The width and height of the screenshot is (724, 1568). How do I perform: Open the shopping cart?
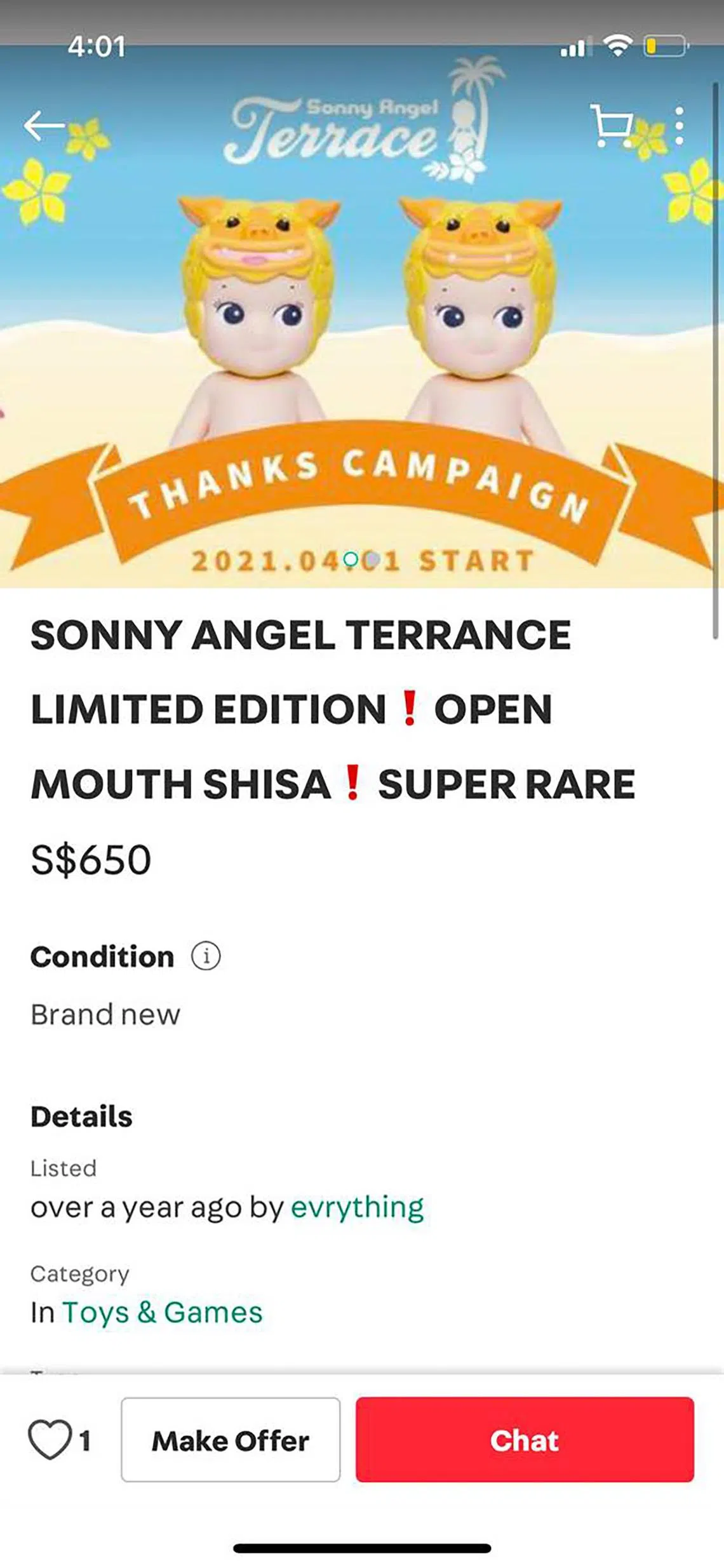pyautogui.click(x=612, y=125)
